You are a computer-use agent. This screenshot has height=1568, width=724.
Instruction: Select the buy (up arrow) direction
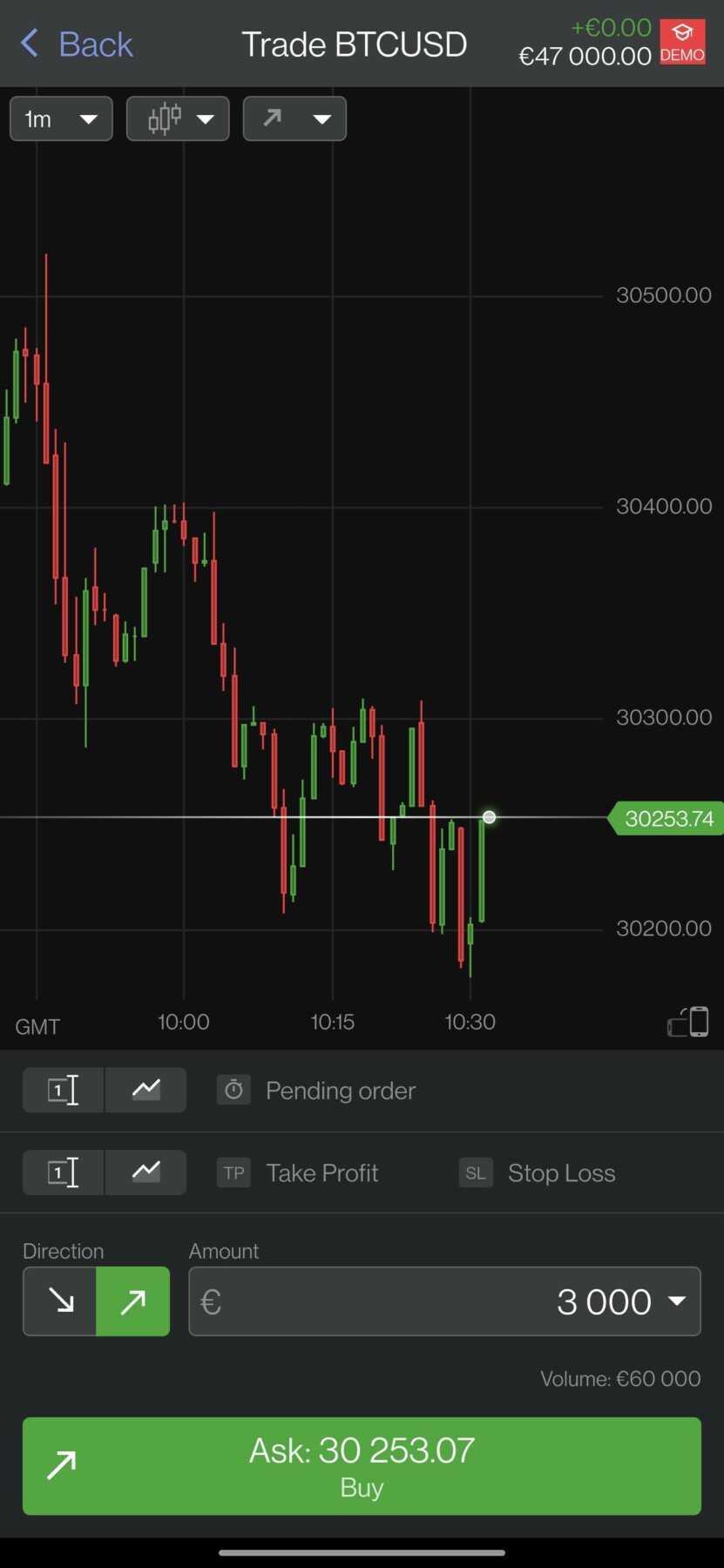click(132, 1301)
